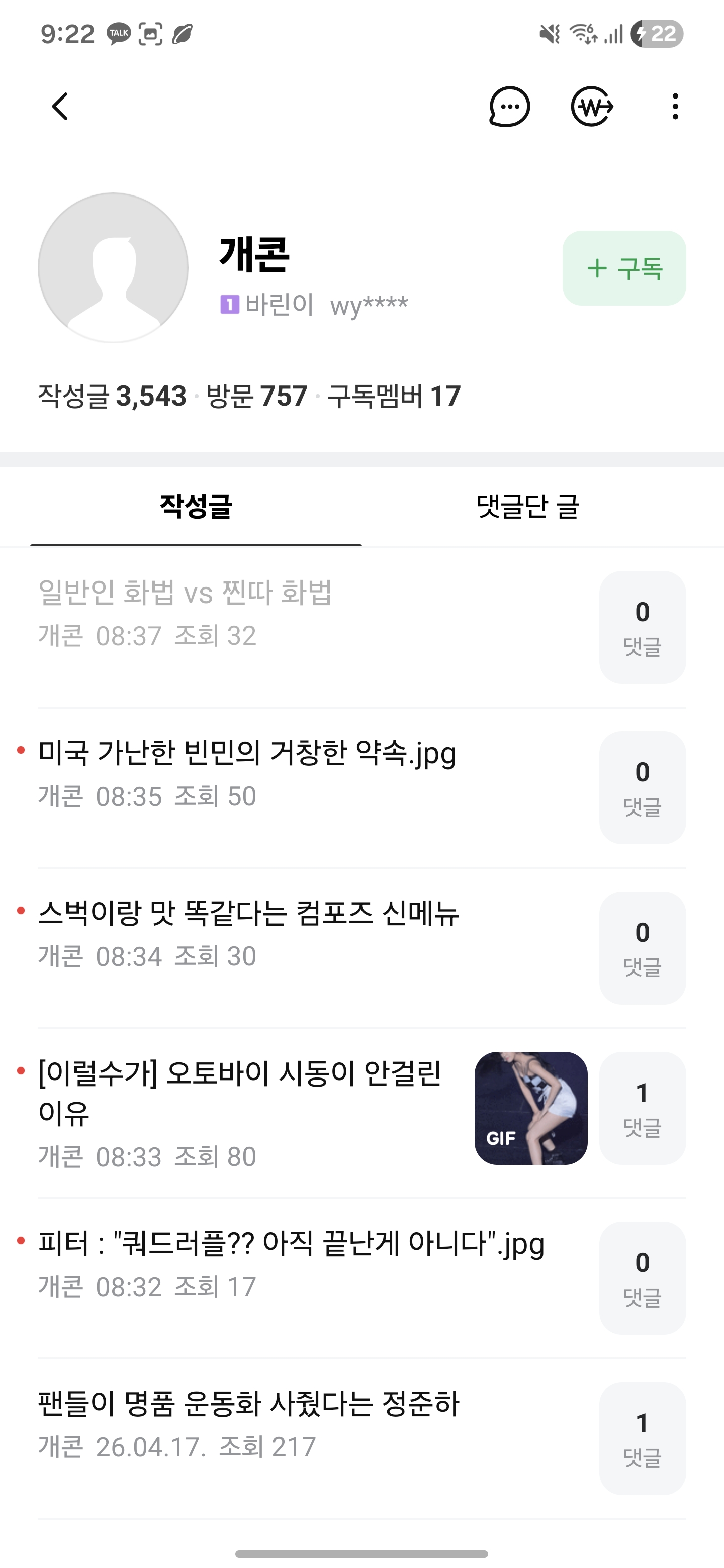View comments on 일반인 화법 vs 찐따 화법
Screen dimensions: 724x1568
pos(643,627)
